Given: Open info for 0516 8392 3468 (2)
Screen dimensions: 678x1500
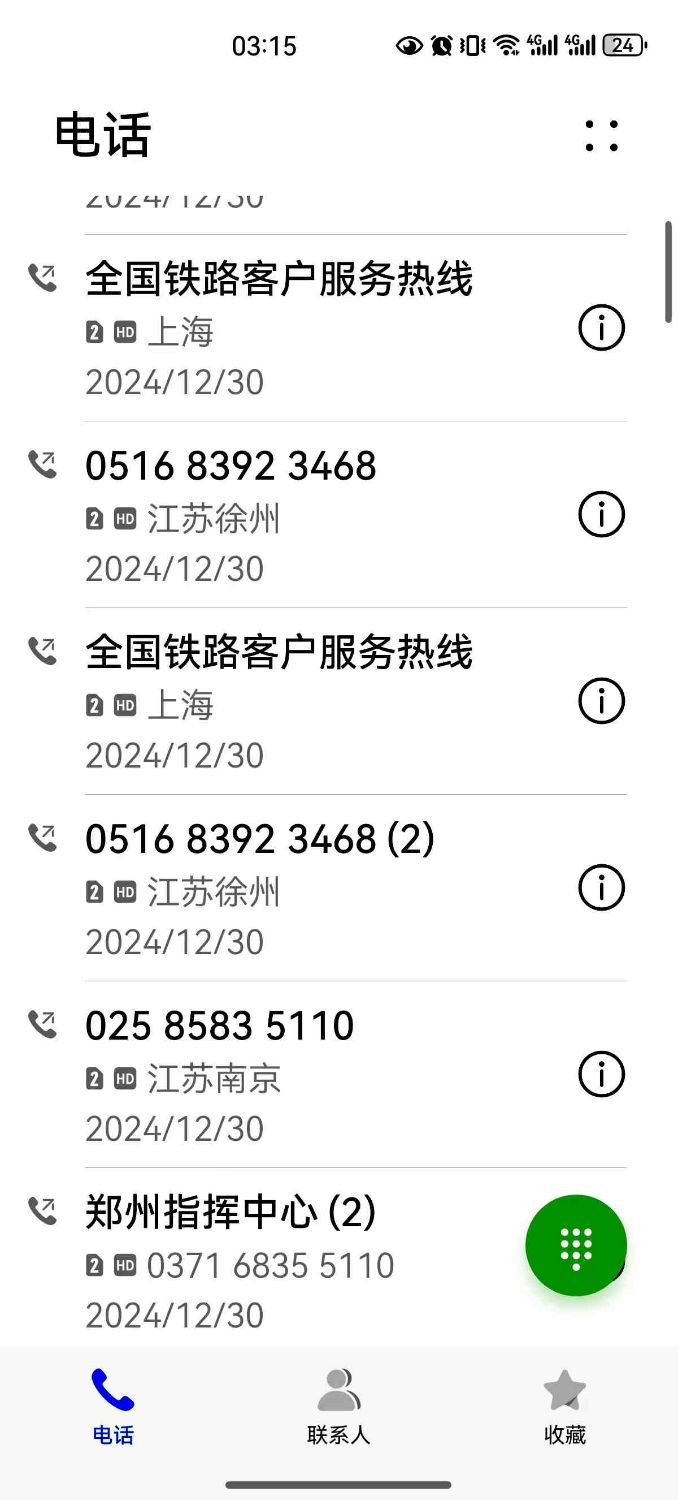Looking at the screenshot, I should click(602, 887).
